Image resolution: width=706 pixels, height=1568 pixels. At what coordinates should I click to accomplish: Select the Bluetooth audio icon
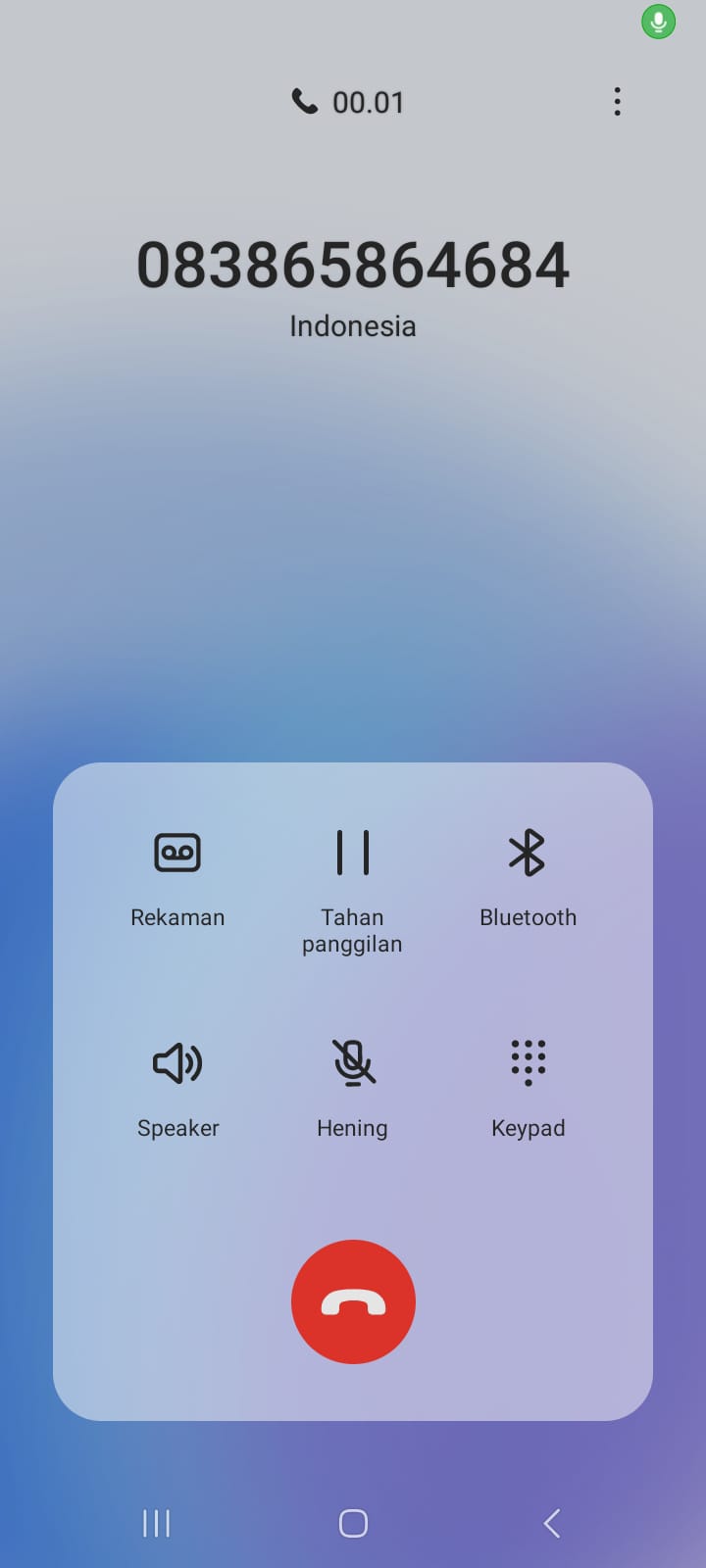tap(528, 852)
